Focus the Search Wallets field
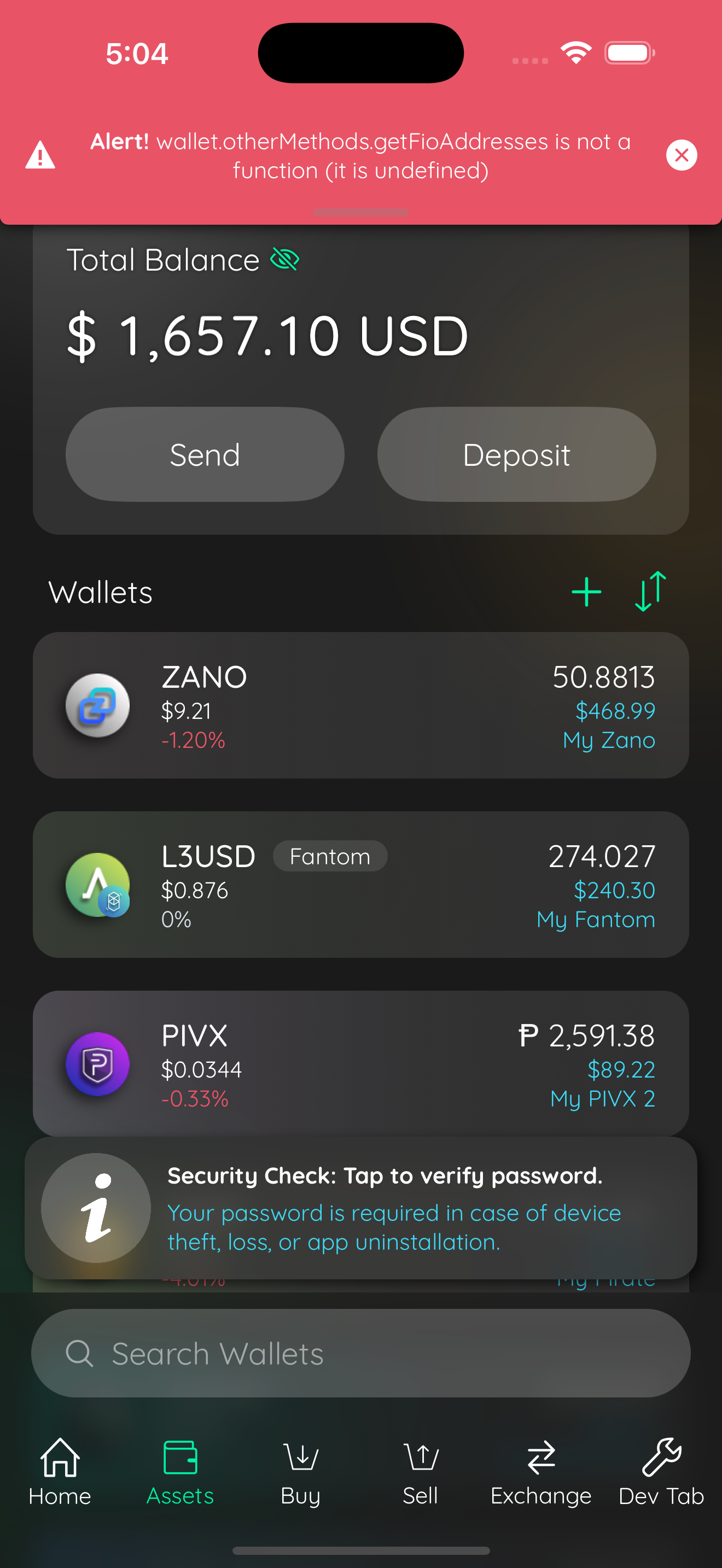The height and width of the screenshot is (1568, 722). [361, 1353]
